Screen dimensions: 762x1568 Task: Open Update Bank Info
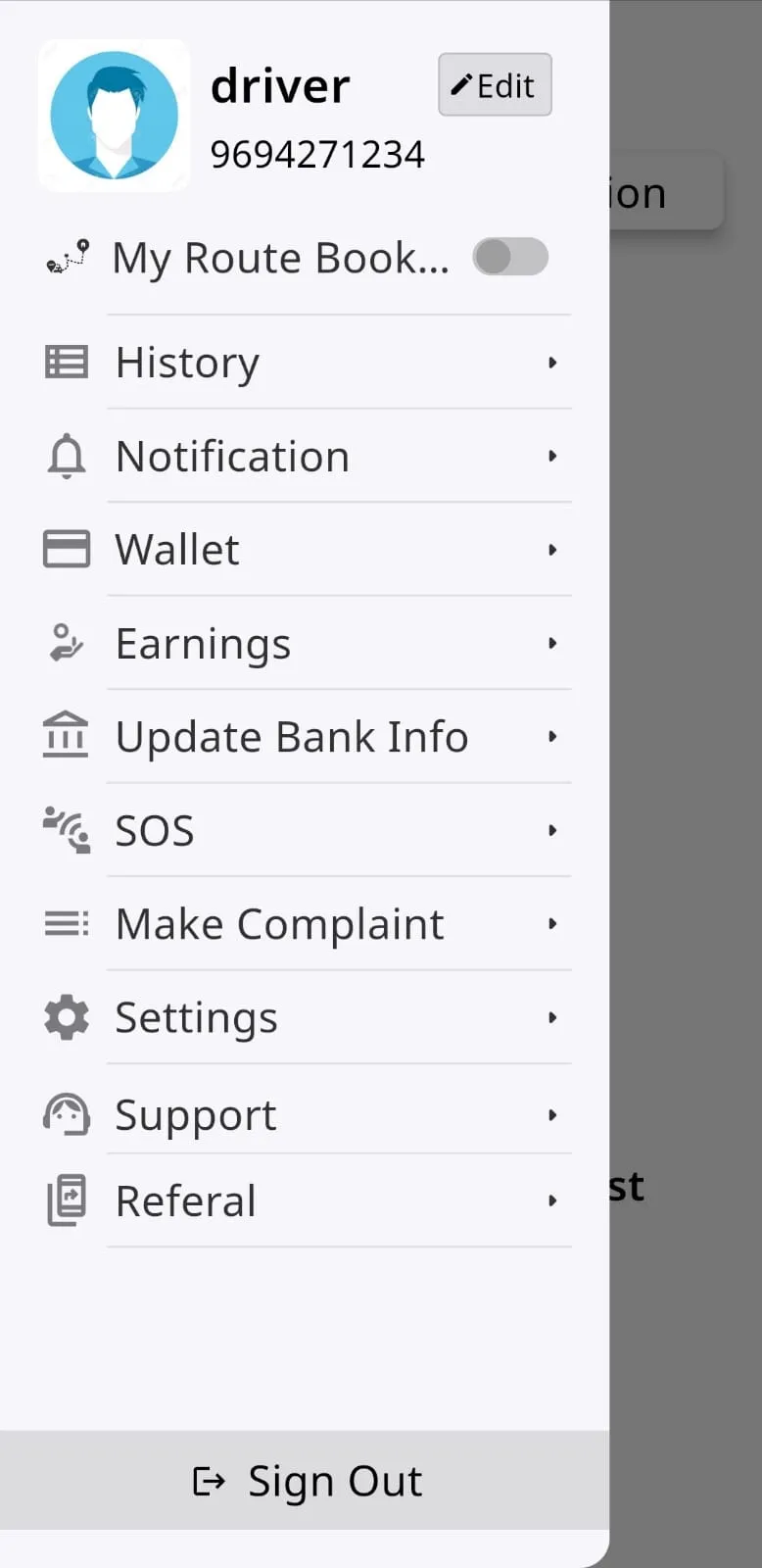click(x=304, y=737)
